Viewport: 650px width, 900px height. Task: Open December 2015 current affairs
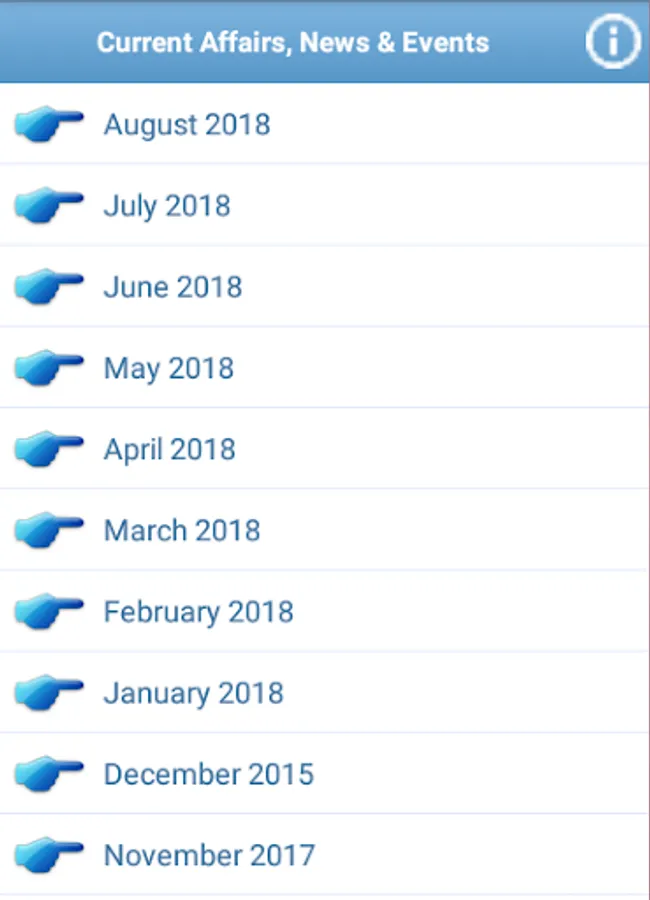pyautogui.click(x=209, y=774)
